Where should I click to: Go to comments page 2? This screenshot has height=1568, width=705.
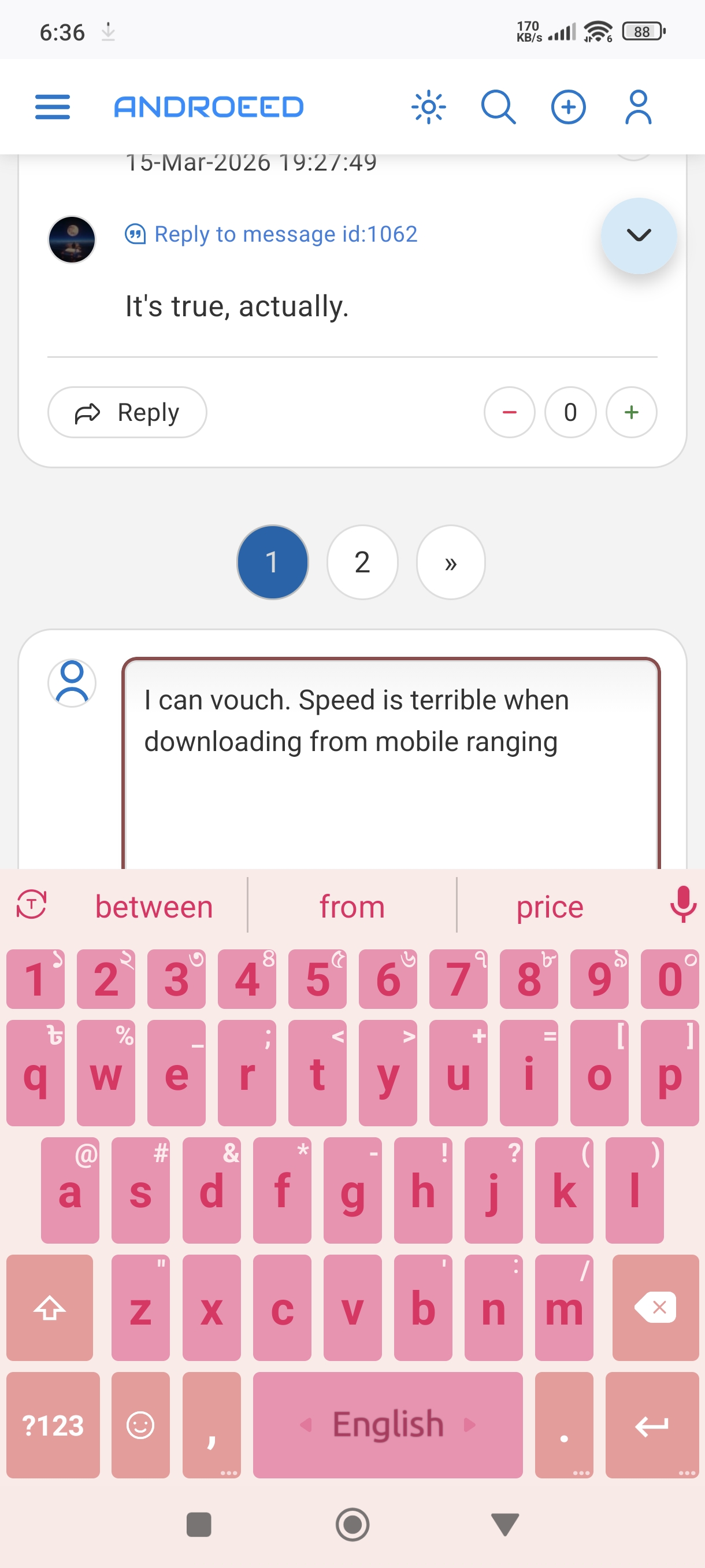coord(362,562)
